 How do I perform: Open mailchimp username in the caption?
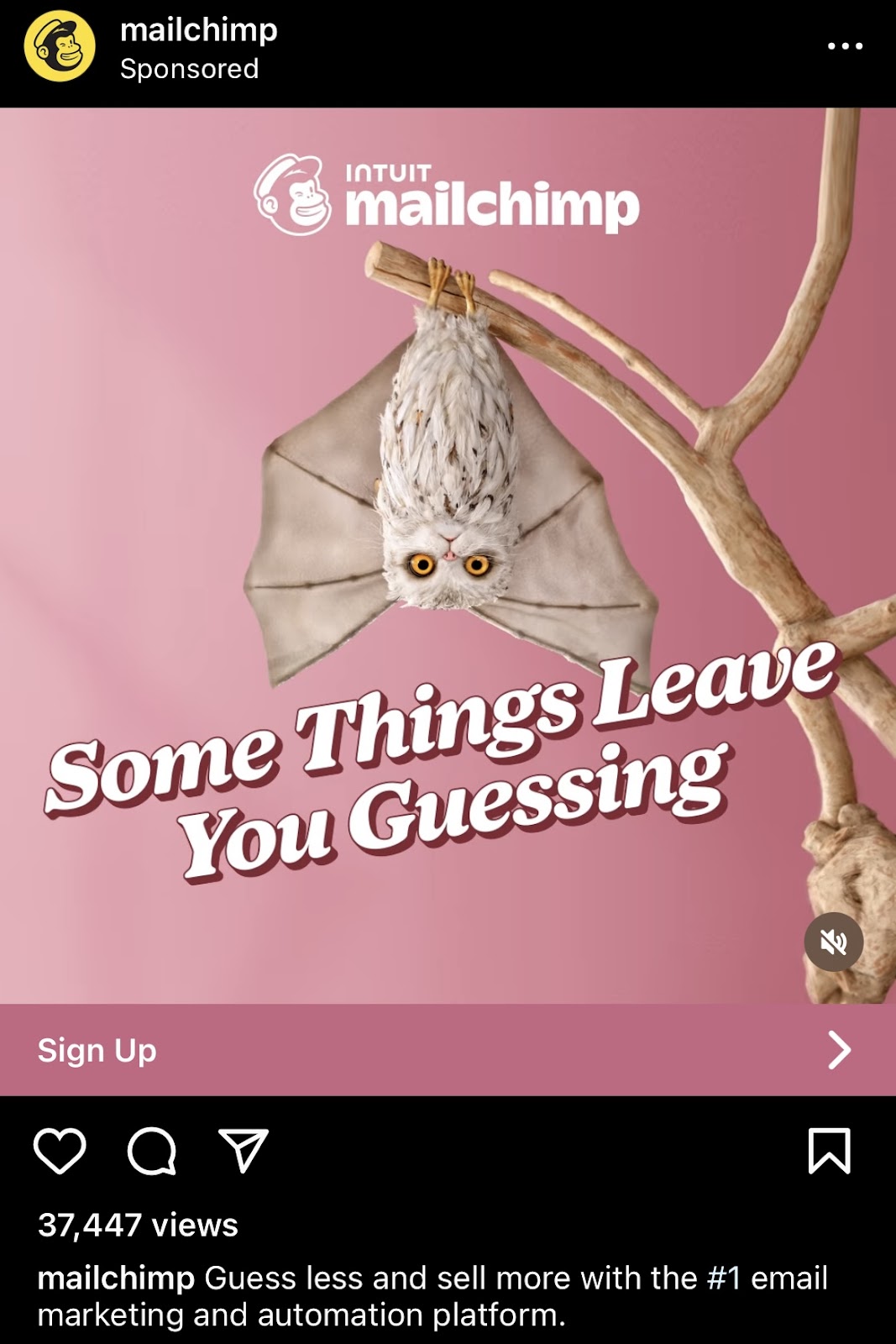pyautogui.click(x=116, y=1278)
